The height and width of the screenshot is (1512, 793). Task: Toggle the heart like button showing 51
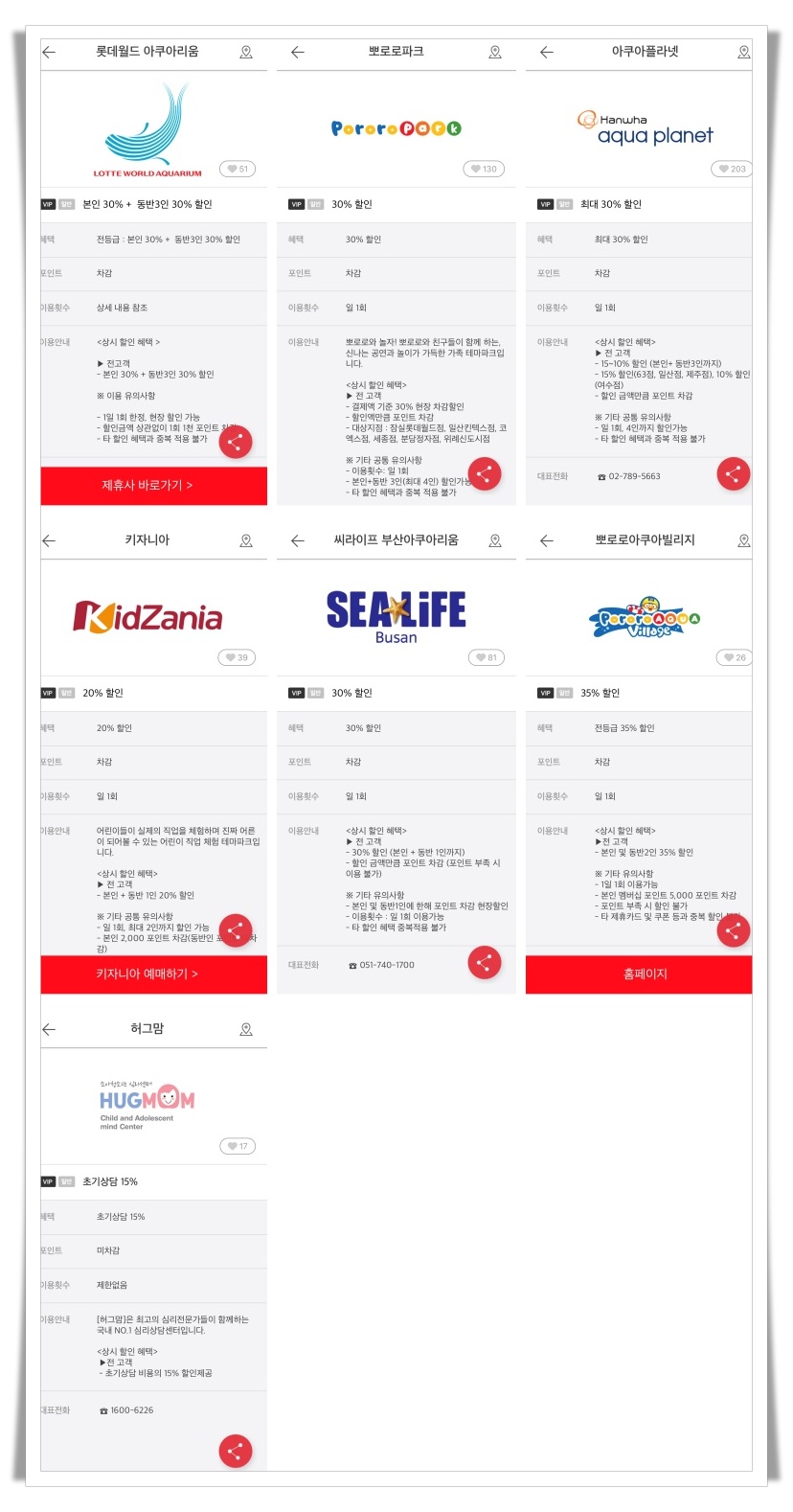238,169
